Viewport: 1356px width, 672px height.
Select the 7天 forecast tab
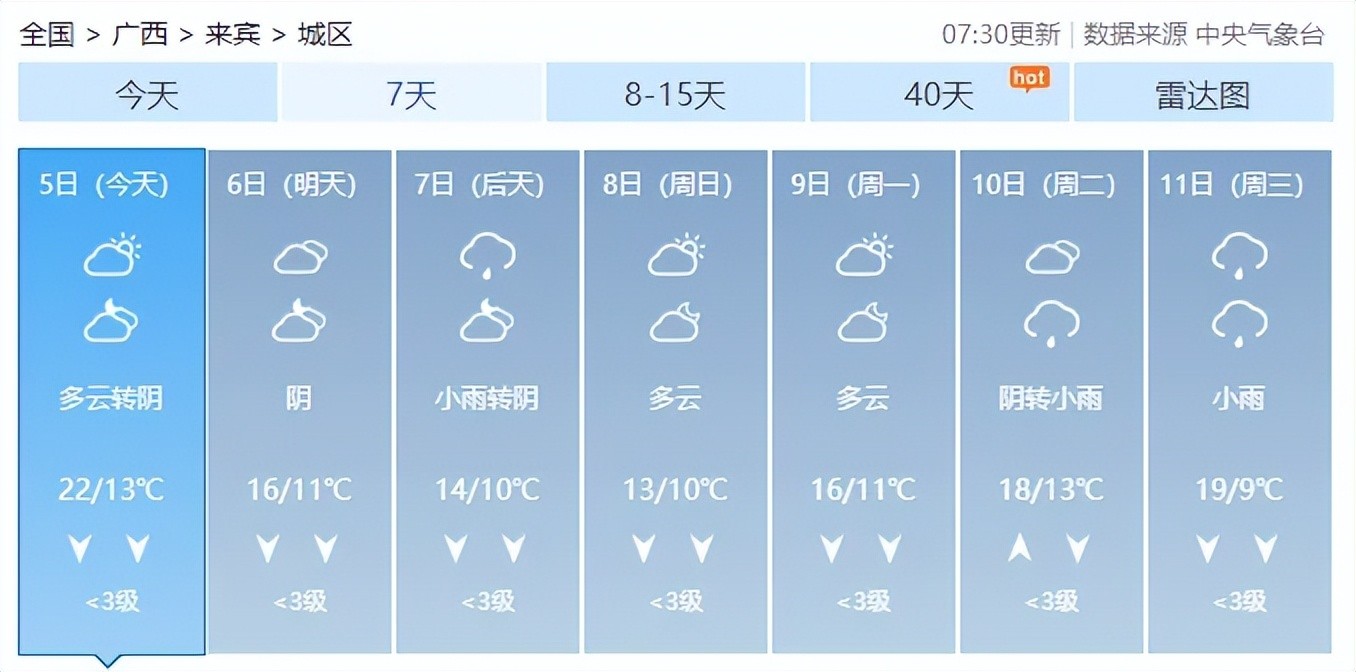[411, 94]
